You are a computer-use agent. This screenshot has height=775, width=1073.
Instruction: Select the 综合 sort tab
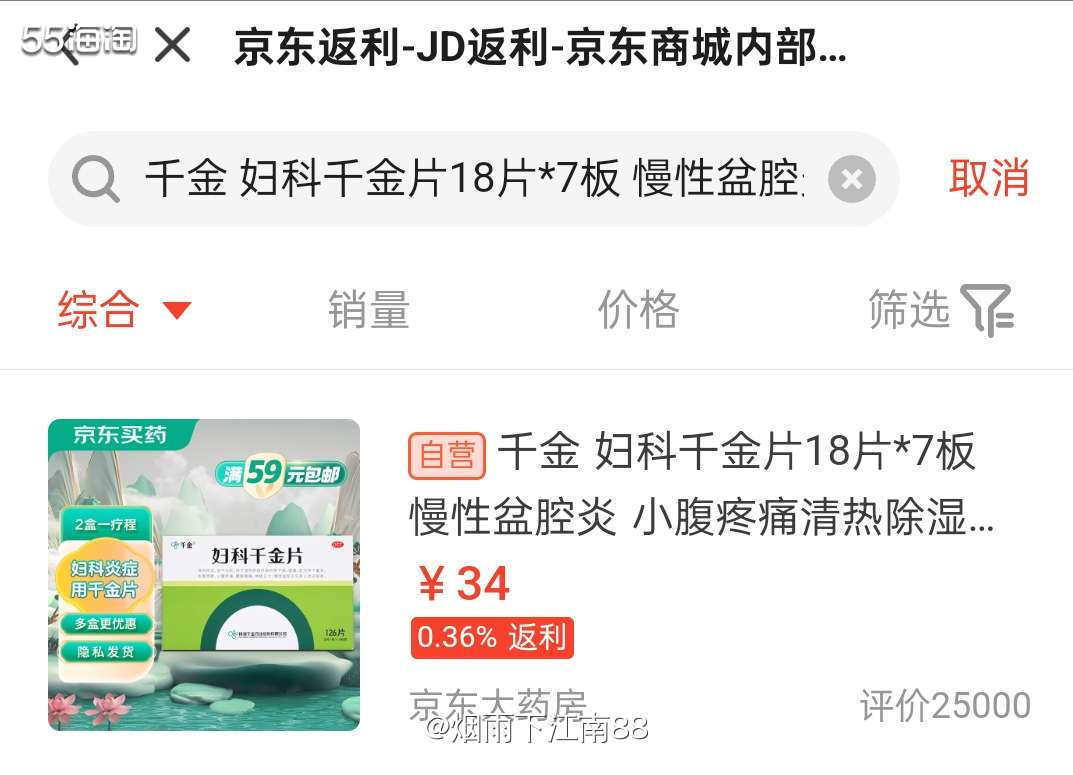tap(122, 309)
